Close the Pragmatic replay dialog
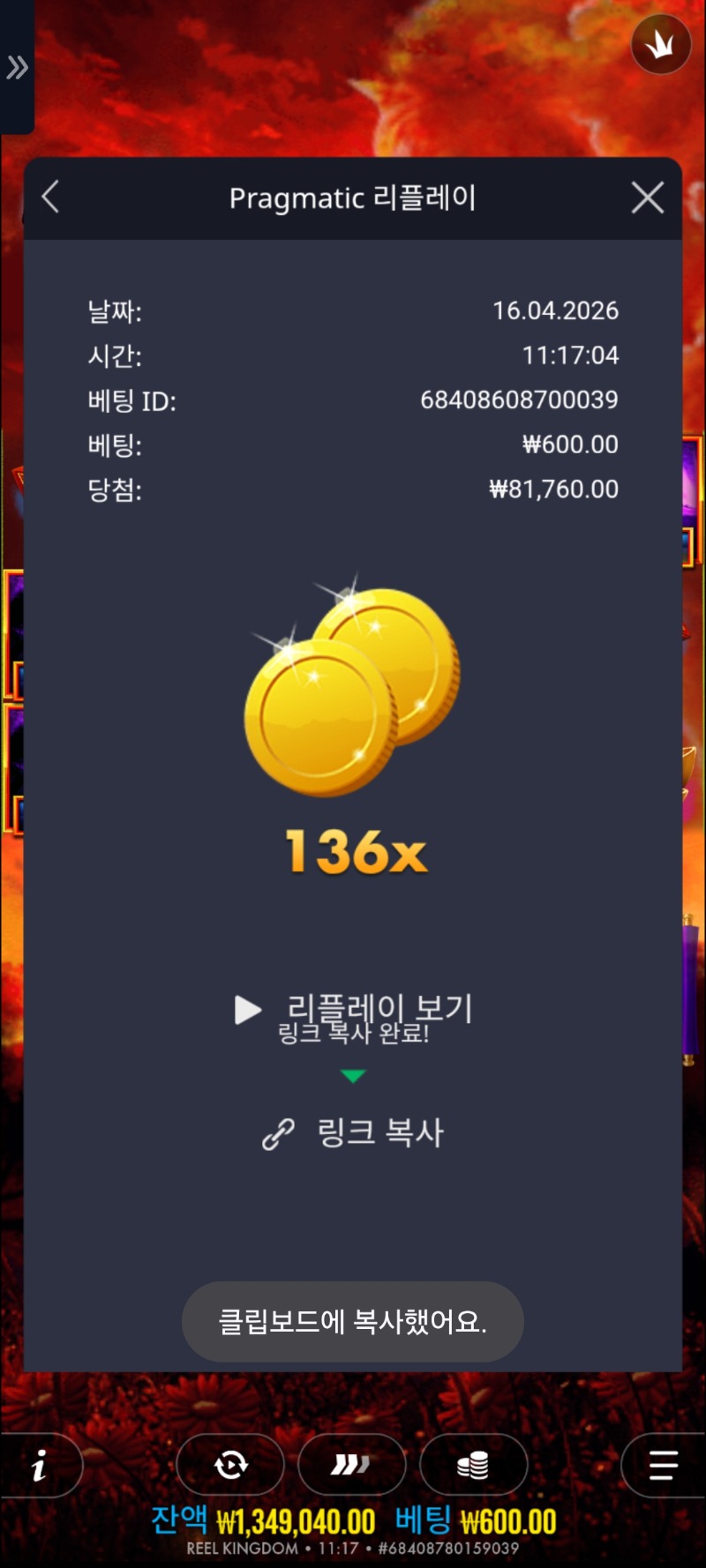Image resolution: width=706 pixels, height=1568 pixels. coord(648,198)
